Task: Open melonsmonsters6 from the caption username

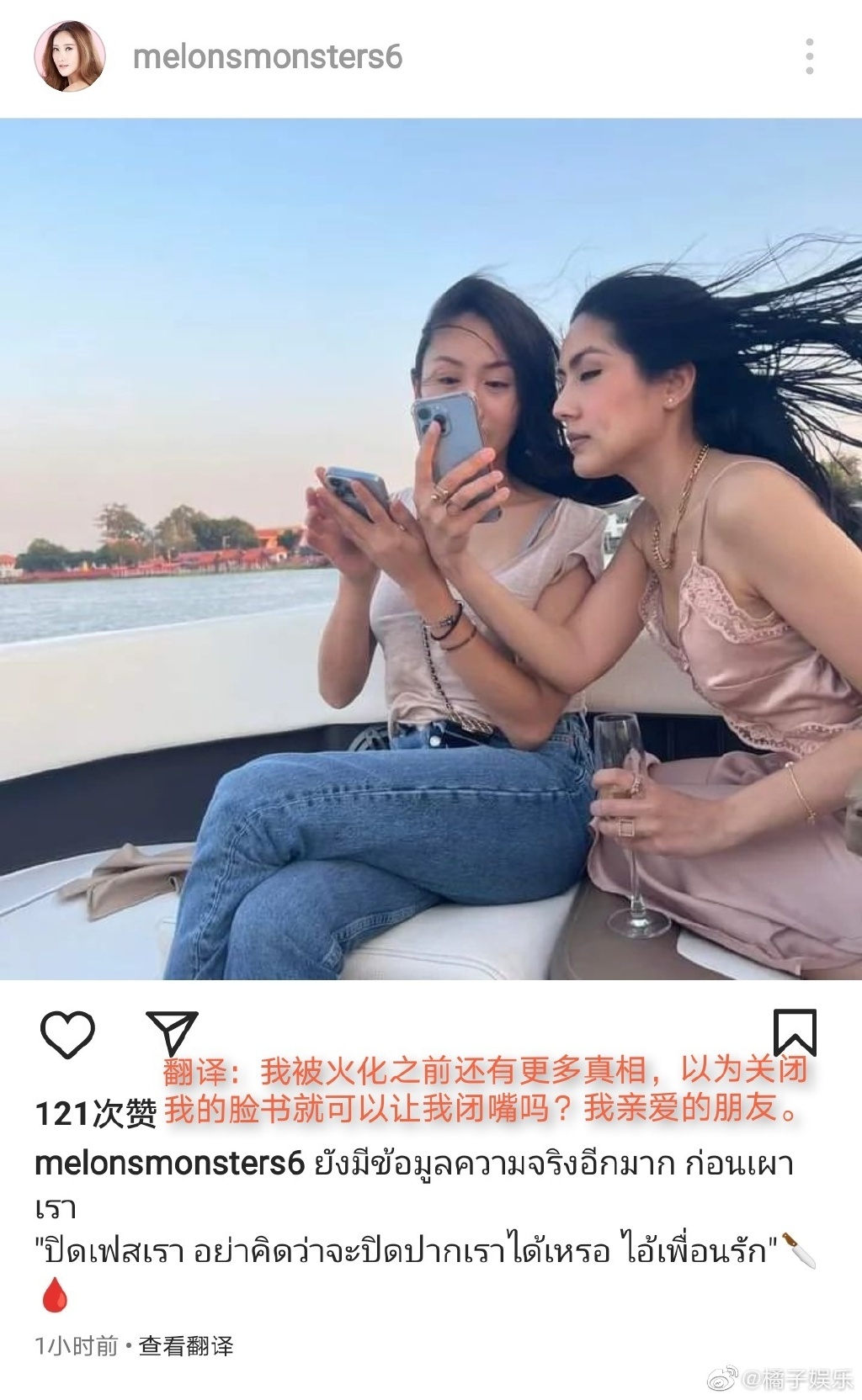Action: coord(168,1163)
